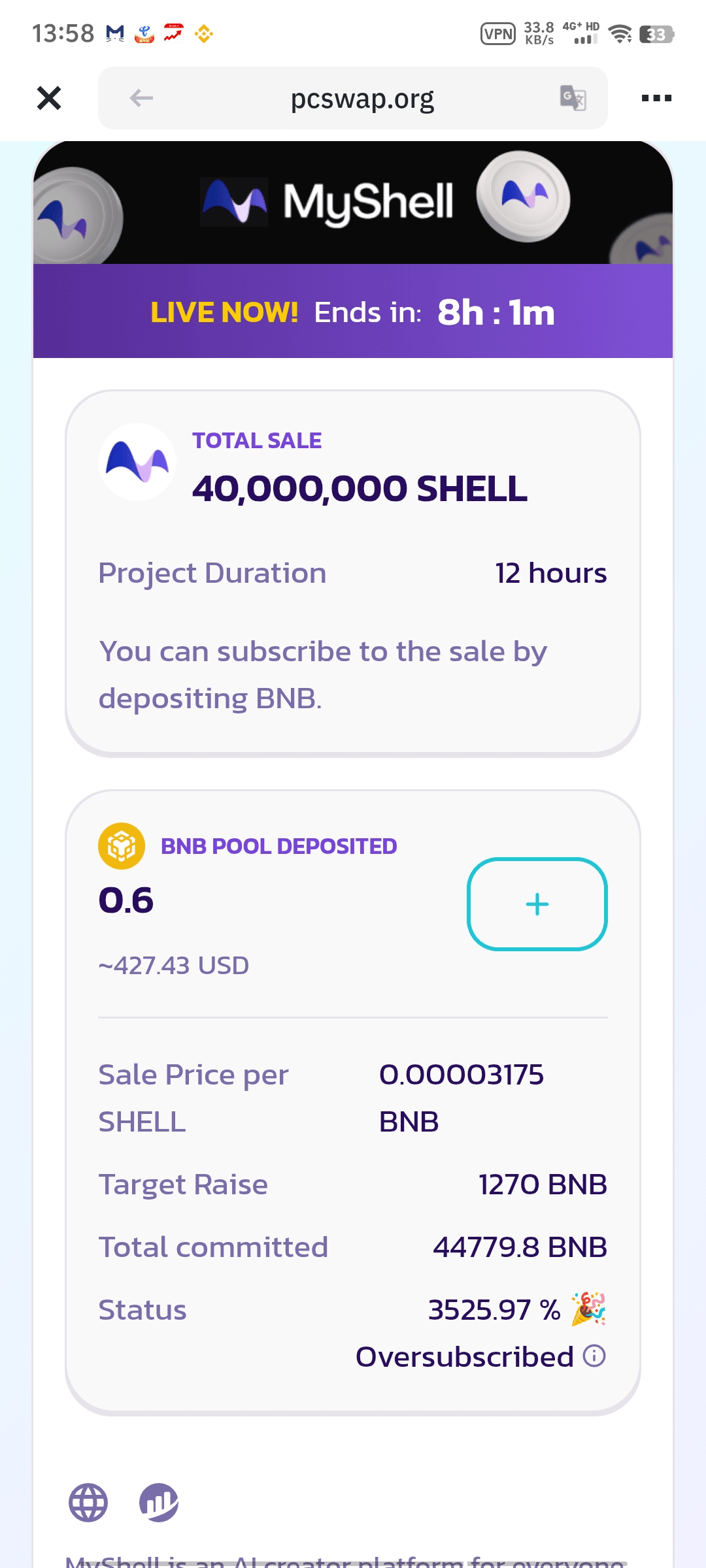Open the chart stats icon link
Viewport: 706px width, 1568px height.
(x=159, y=1503)
